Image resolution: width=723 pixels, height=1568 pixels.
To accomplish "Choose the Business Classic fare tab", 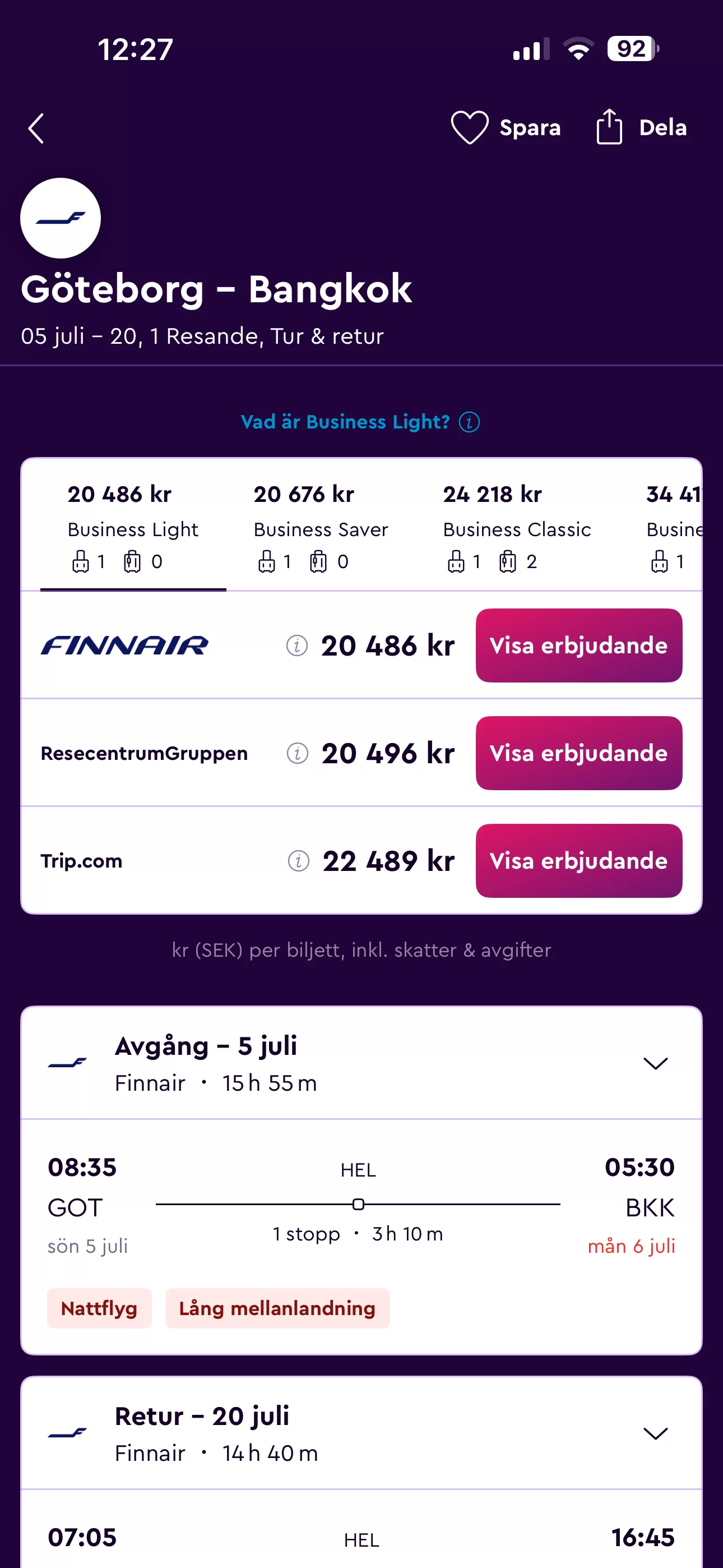I will click(x=517, y=527).
